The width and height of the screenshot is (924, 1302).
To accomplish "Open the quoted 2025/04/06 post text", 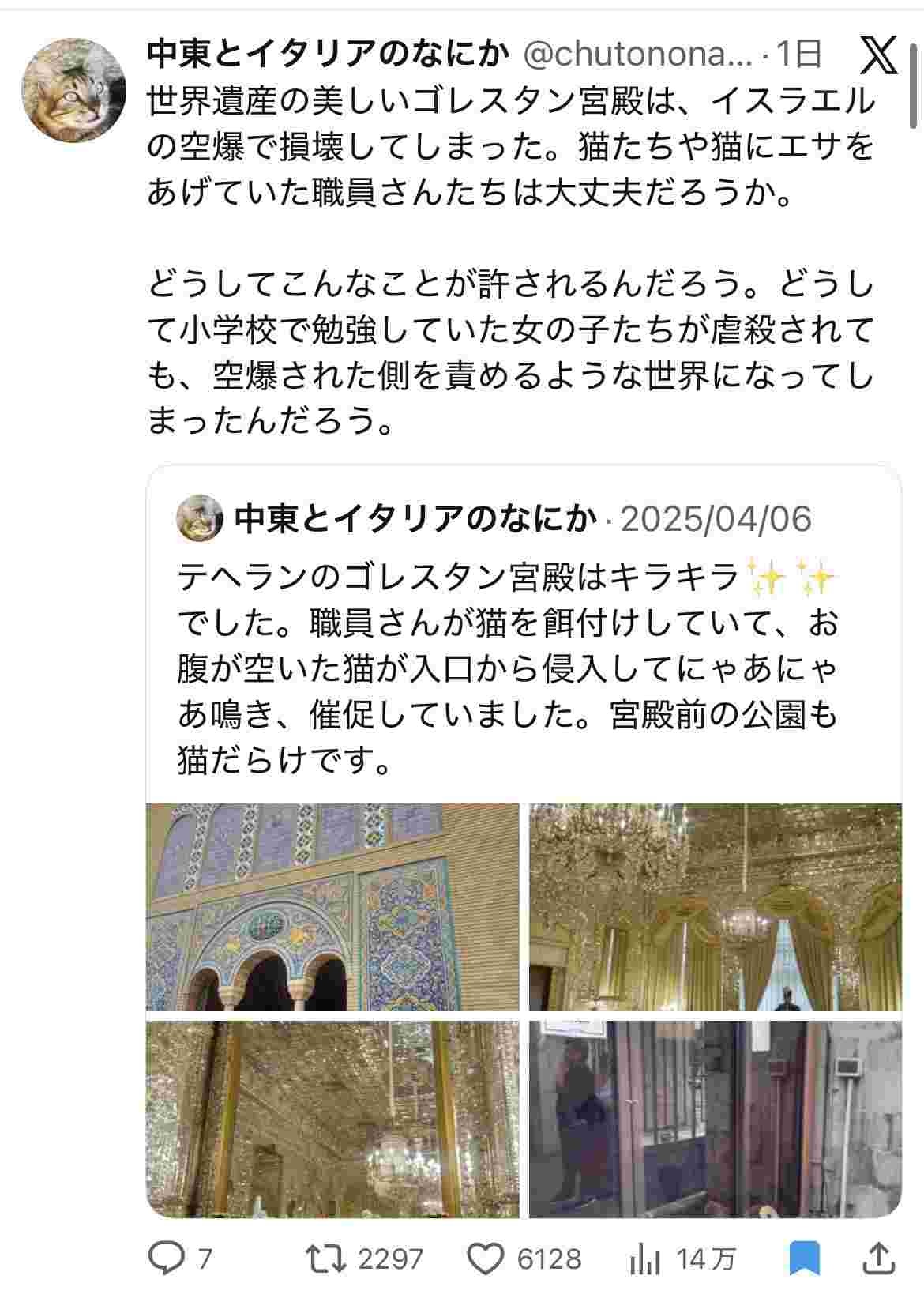I will (x=505, y=669).
